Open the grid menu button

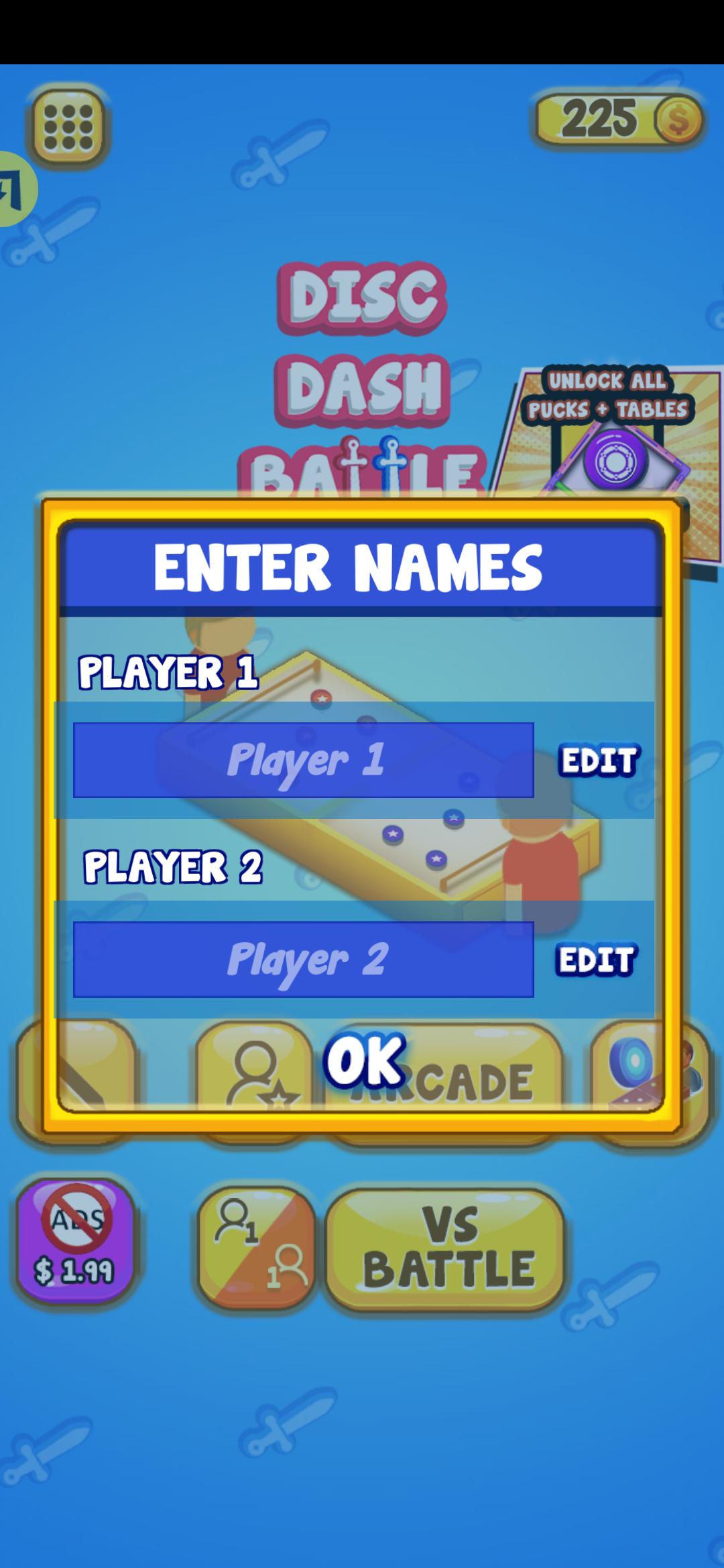[x=68, y=127]
